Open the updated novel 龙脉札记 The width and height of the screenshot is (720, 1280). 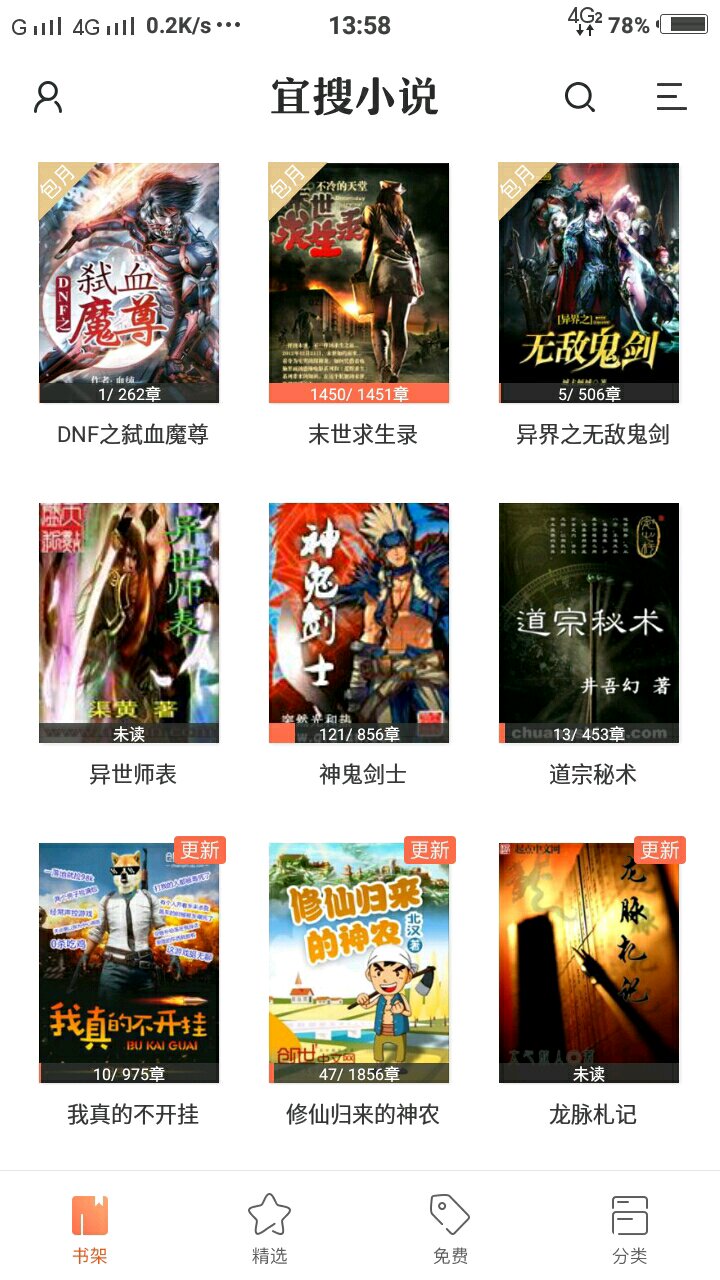click(589, 963)
